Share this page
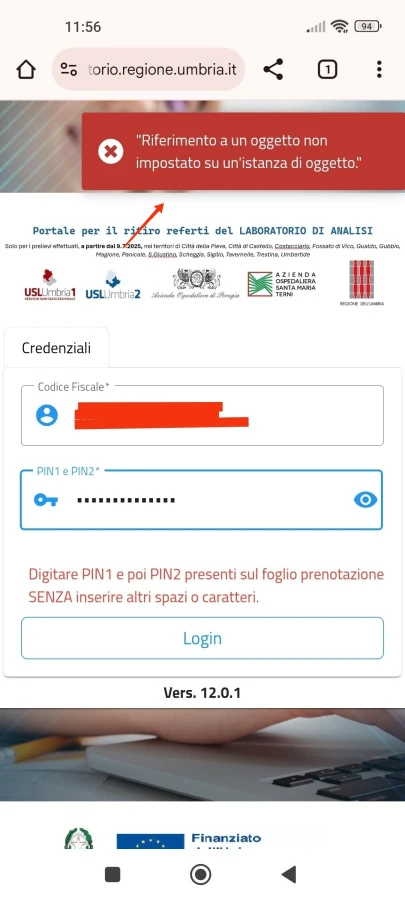This screenshot has height=900, width=405. pos(273,69)
